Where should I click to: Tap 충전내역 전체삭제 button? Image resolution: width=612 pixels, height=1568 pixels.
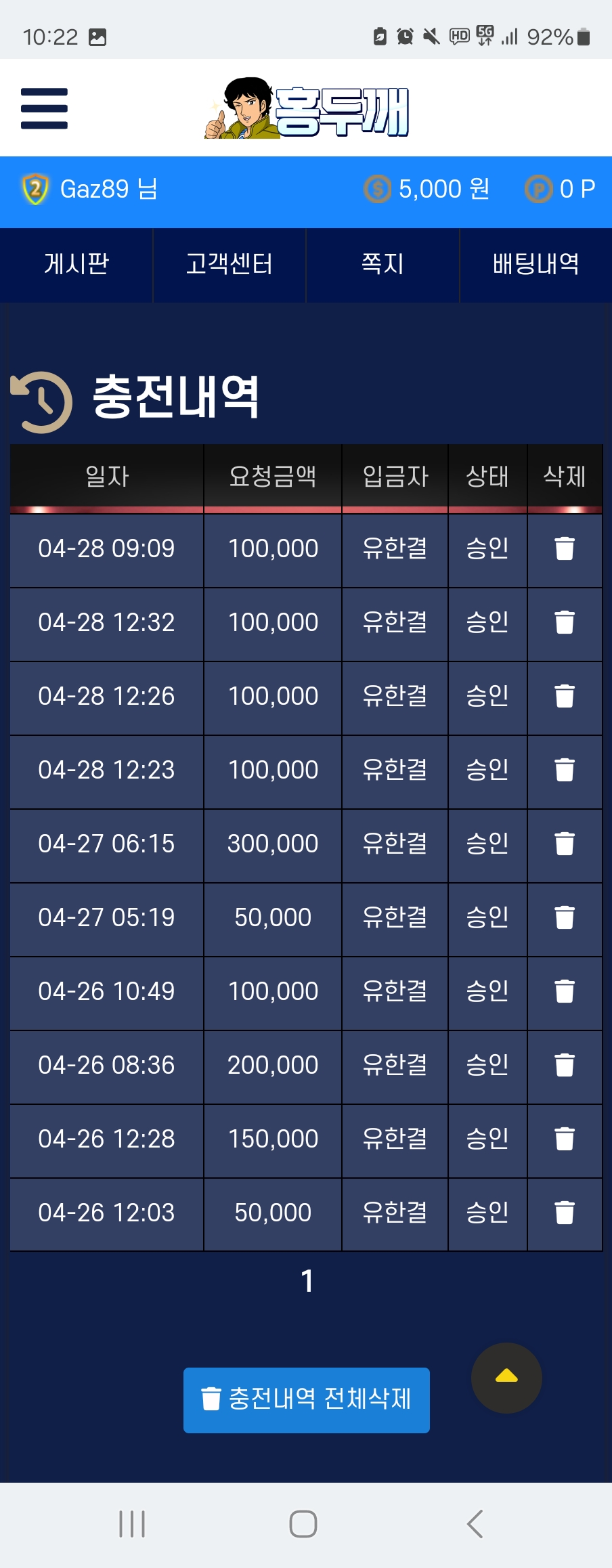pos(306,1399)
